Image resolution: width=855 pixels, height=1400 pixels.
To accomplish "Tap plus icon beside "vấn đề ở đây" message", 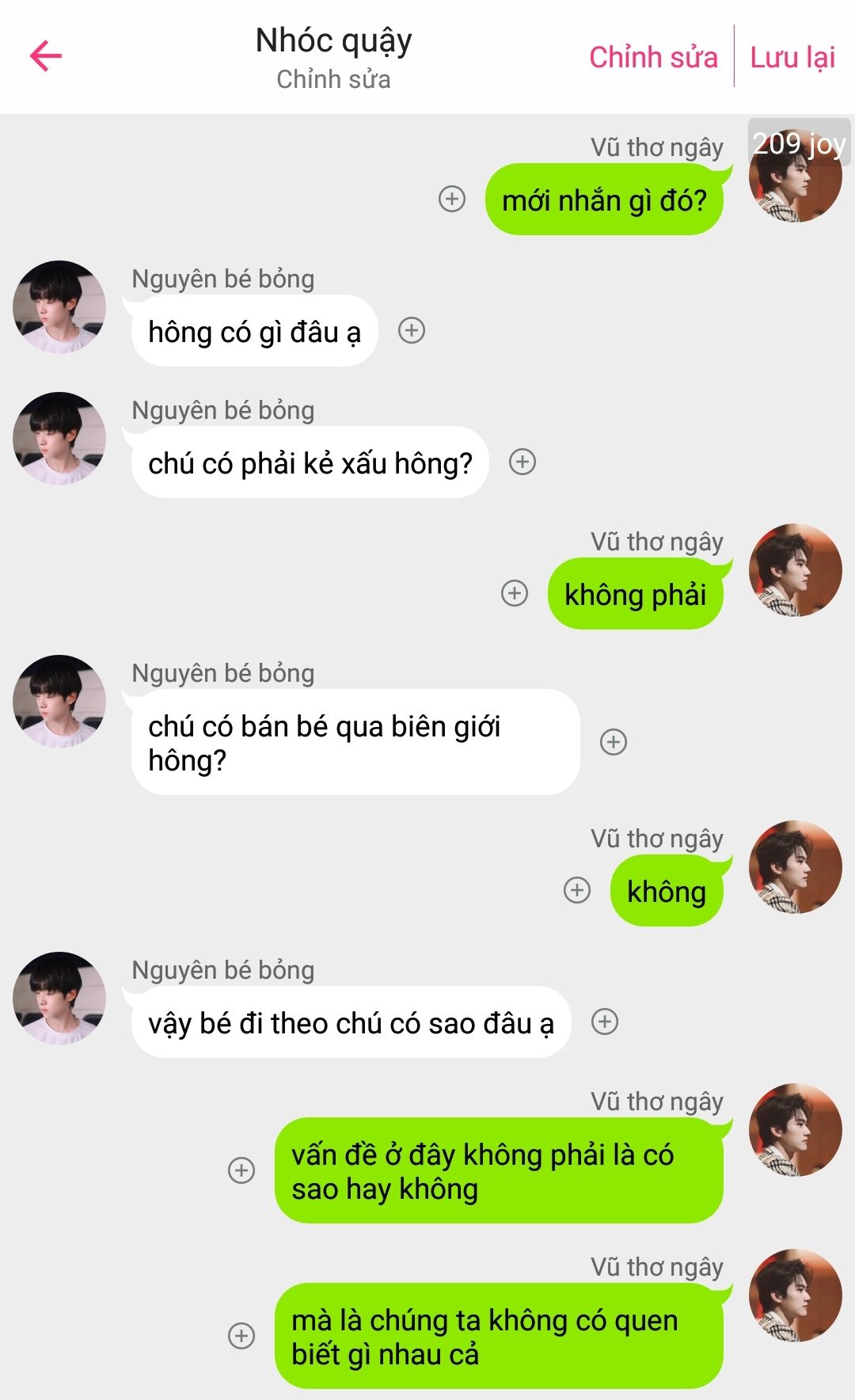I will (241, 1170).
